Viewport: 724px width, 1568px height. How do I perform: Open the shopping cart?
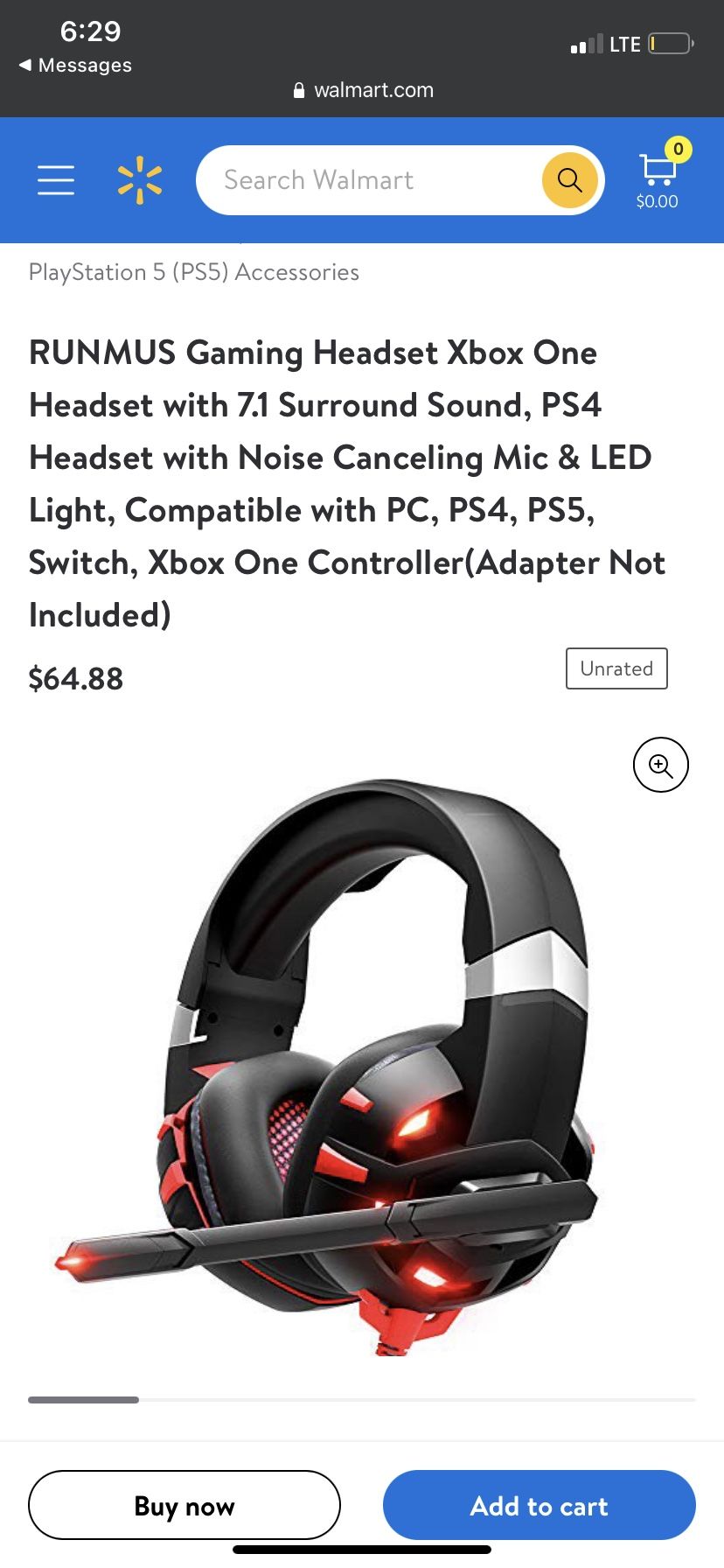658,175
